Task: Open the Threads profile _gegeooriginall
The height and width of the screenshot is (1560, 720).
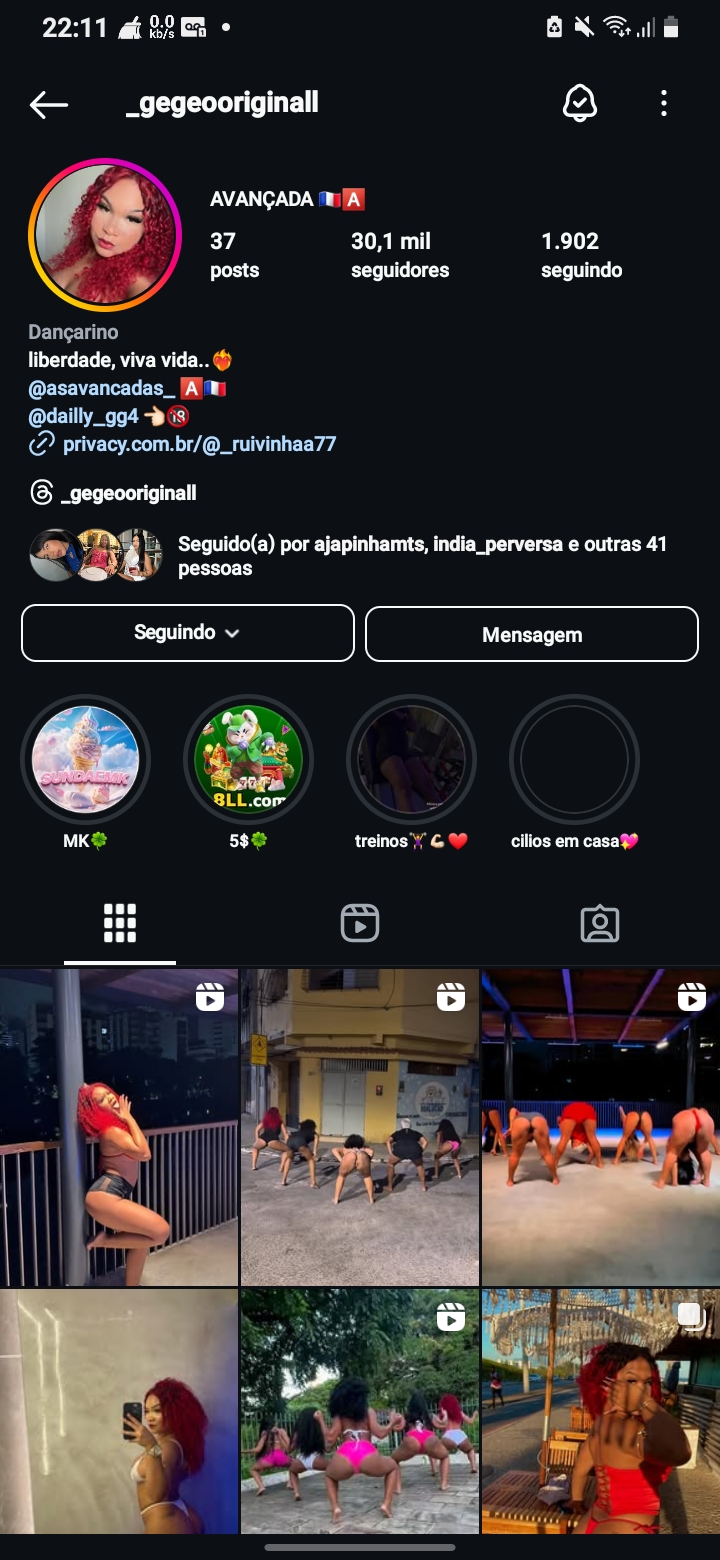Action: [x=128, y=493]
